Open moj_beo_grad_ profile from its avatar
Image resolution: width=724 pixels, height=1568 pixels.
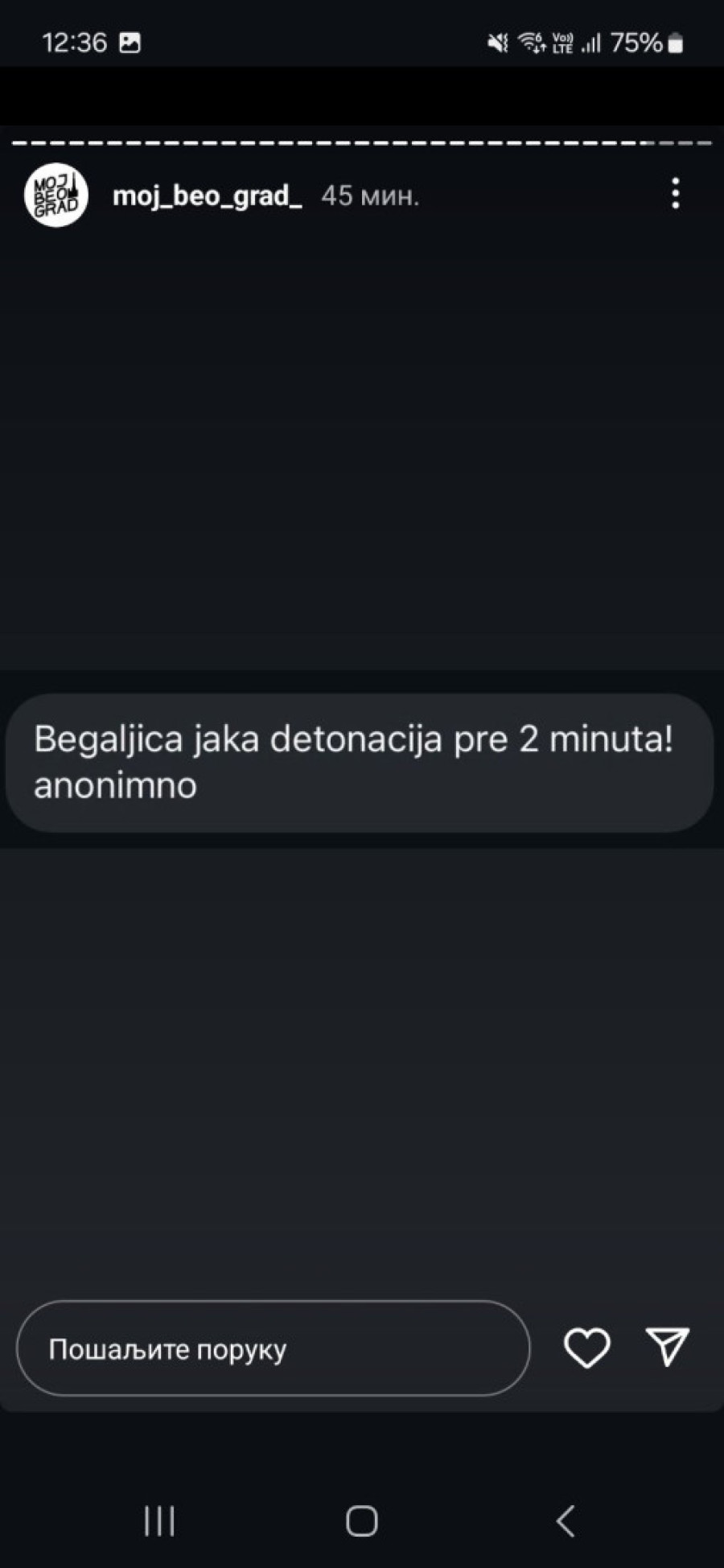[56, 195]
